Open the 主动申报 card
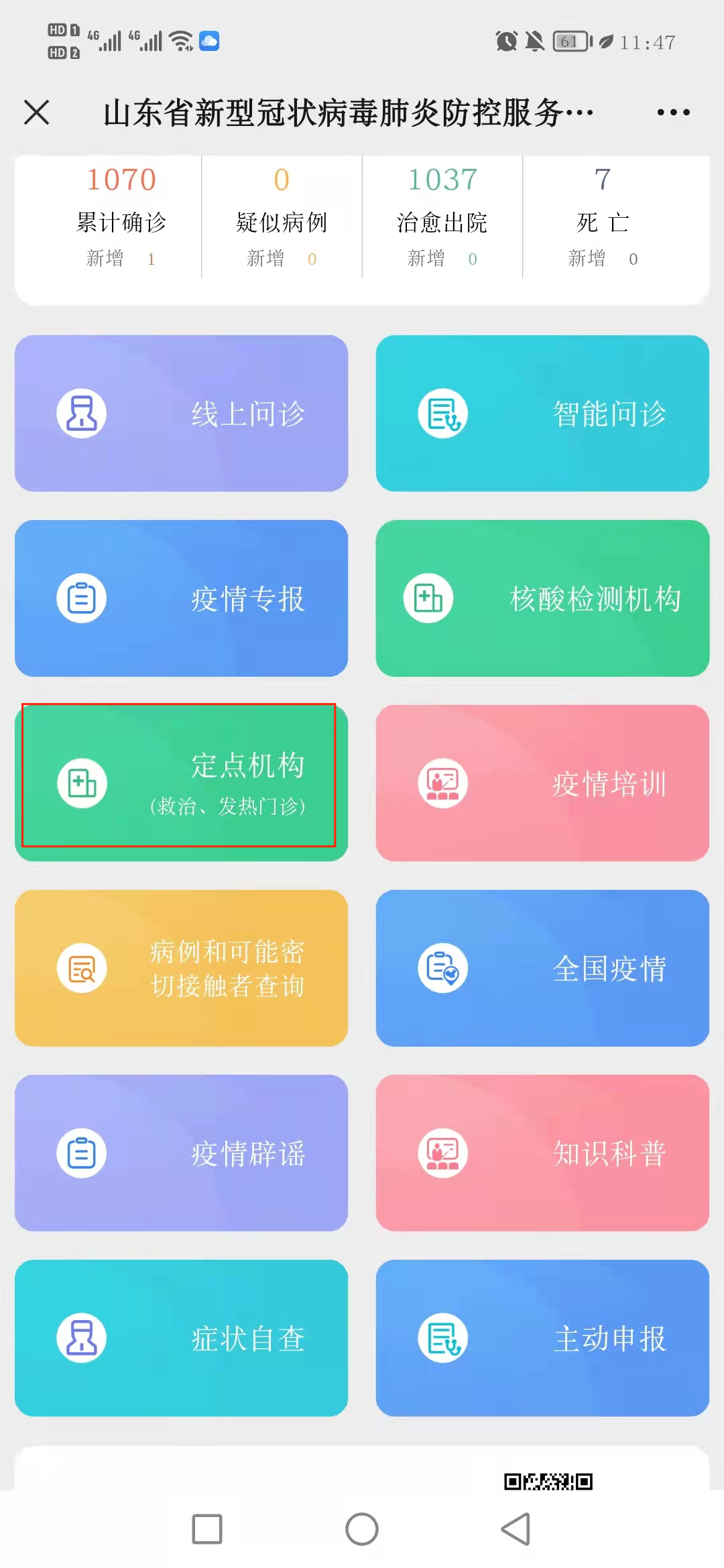This screenshot has width=724, height=1568. tap(542, 1338)
